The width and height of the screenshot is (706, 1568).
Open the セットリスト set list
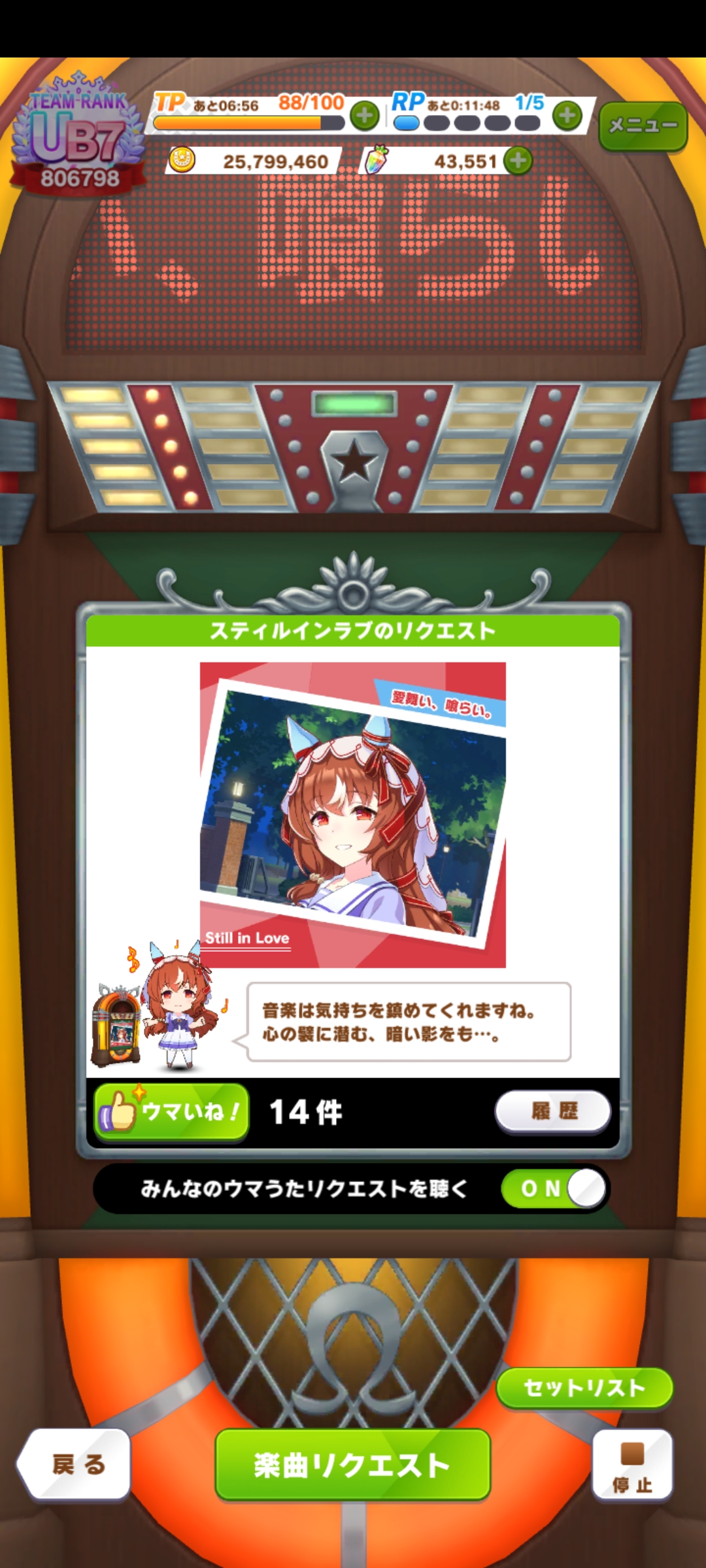pos(584,1388)
